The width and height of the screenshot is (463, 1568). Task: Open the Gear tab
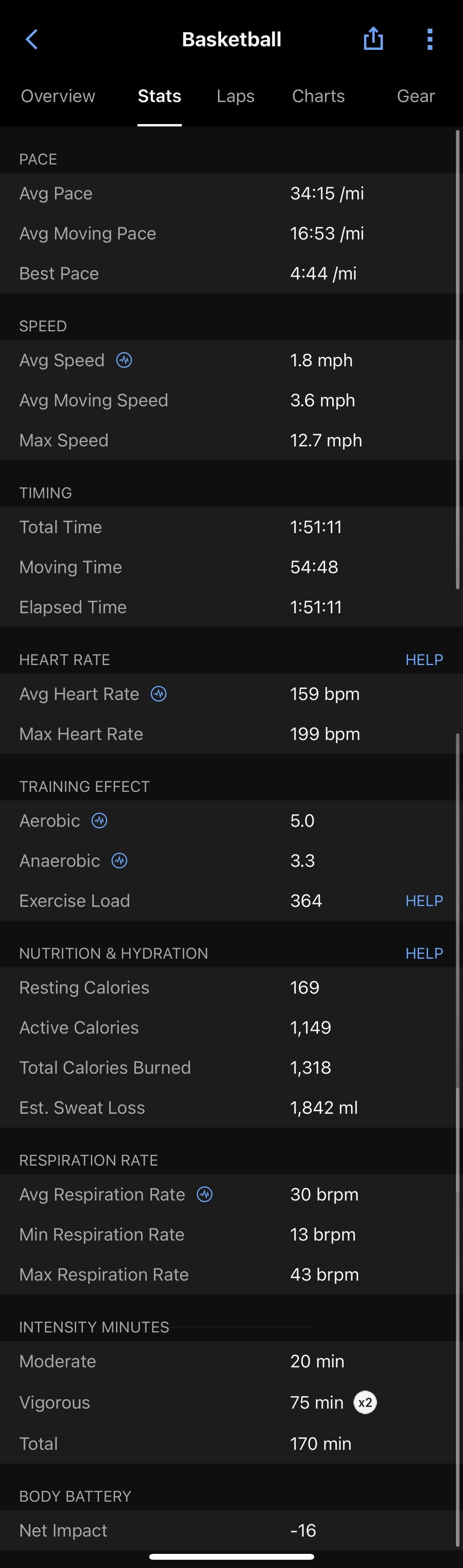[x=415, y=96]
